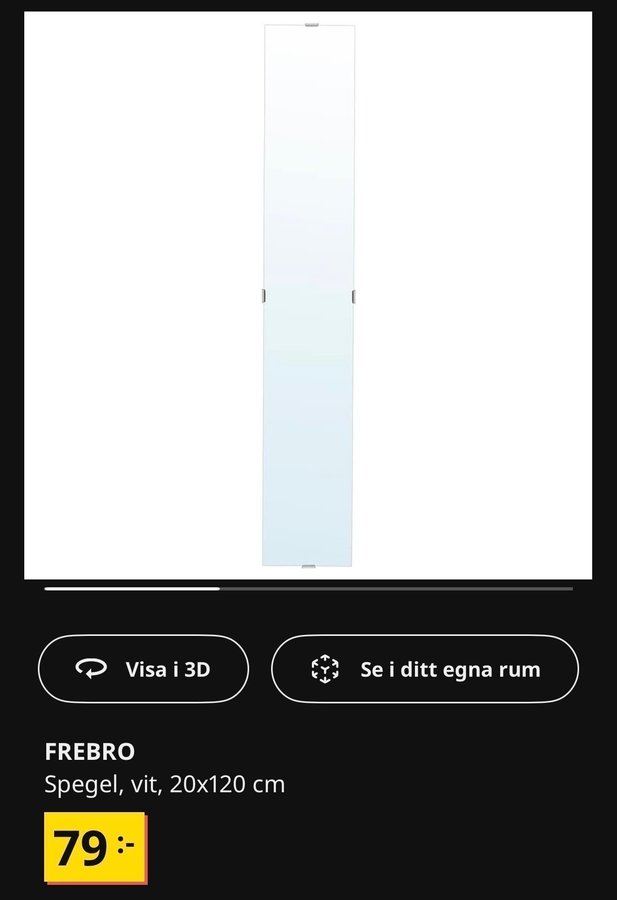Enlarge the FREBRO mirror product image
Image resolution: width=617 pixels, height=900 pixels.
(308, 295)
